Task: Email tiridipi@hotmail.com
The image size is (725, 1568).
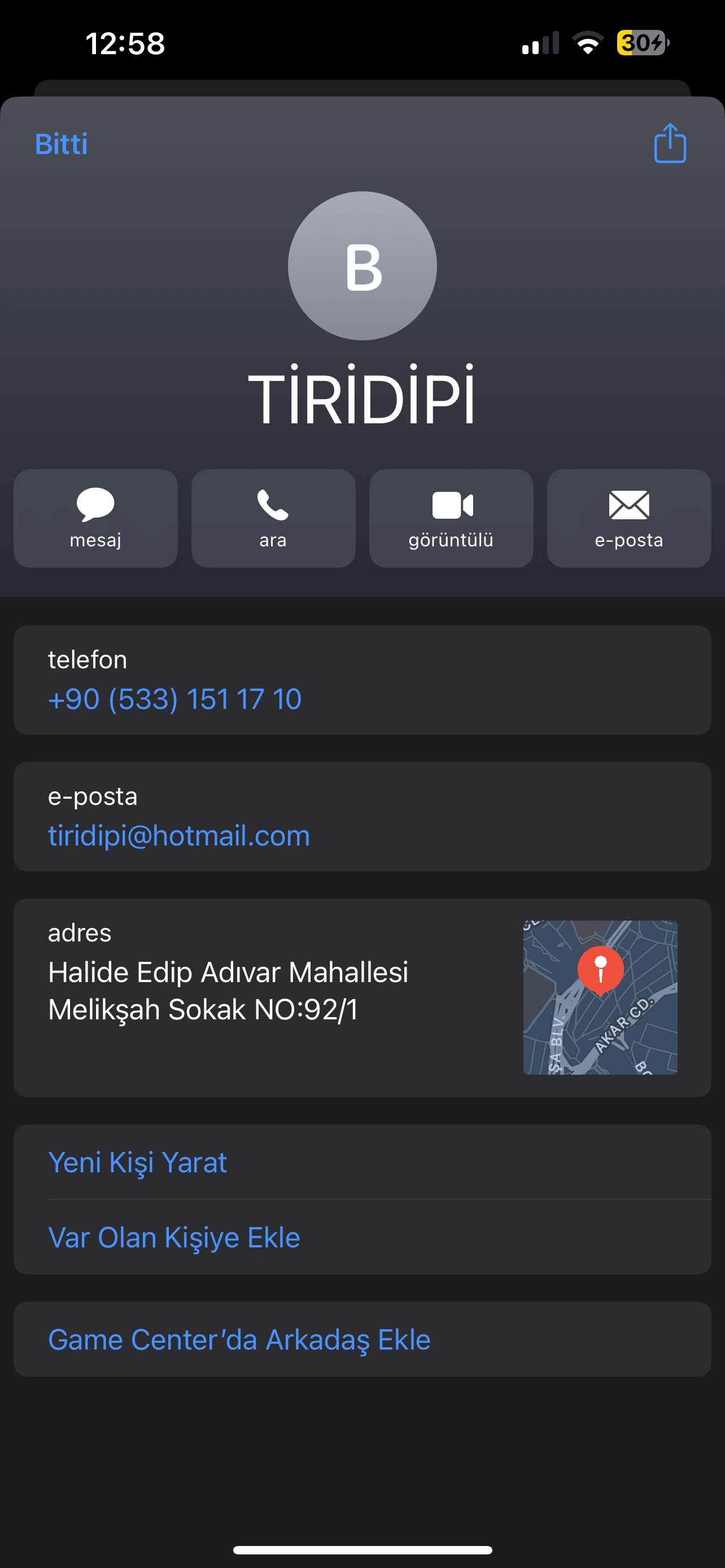Action: coord(179,836)
